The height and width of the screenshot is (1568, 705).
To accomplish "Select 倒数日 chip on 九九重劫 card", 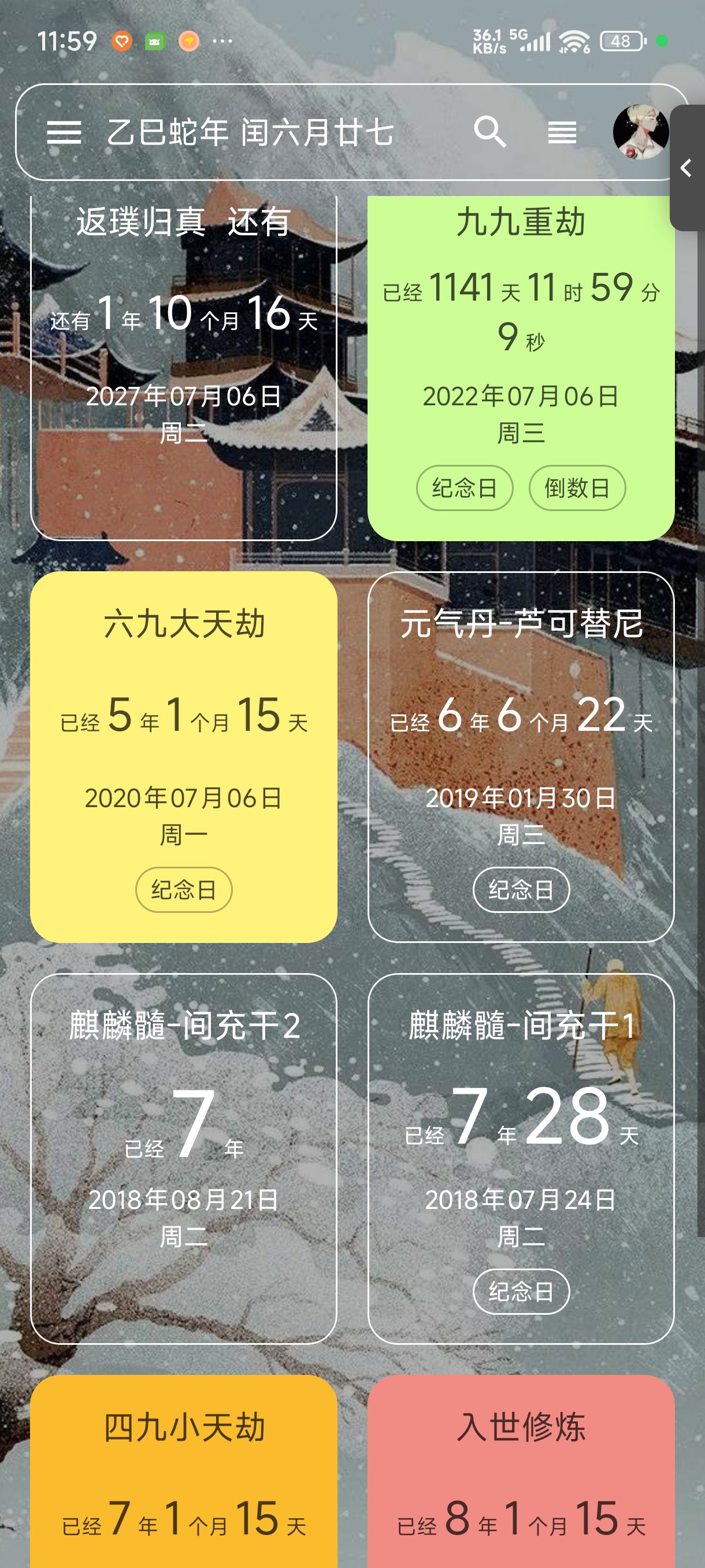I will click(577, 488).
